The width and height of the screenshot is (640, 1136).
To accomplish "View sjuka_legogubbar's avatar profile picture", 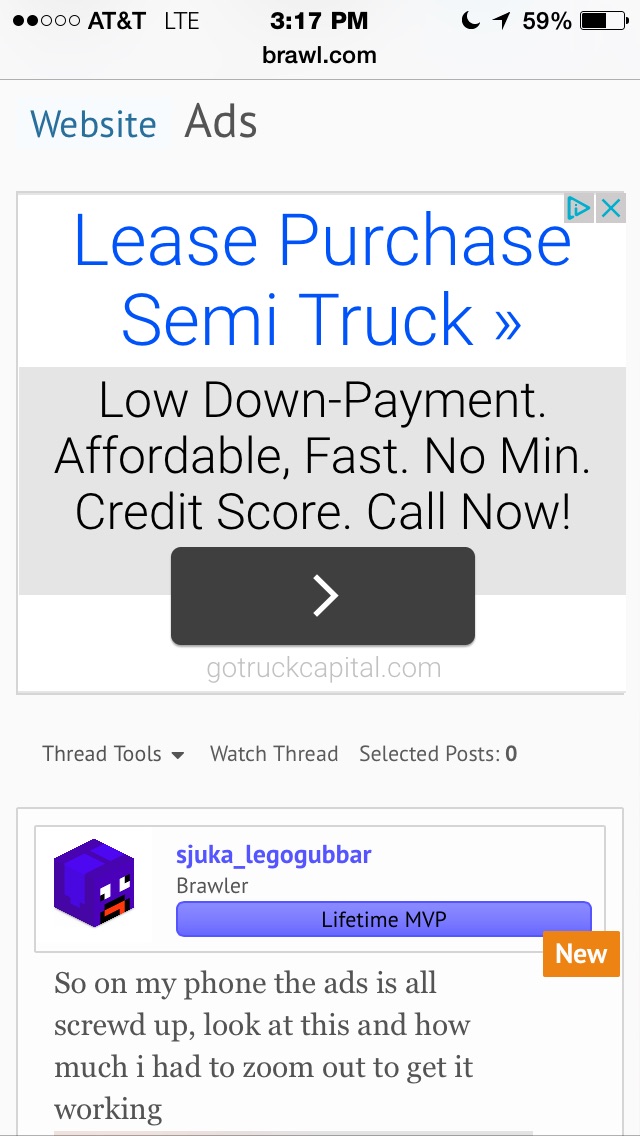I will tap(94, 884).
